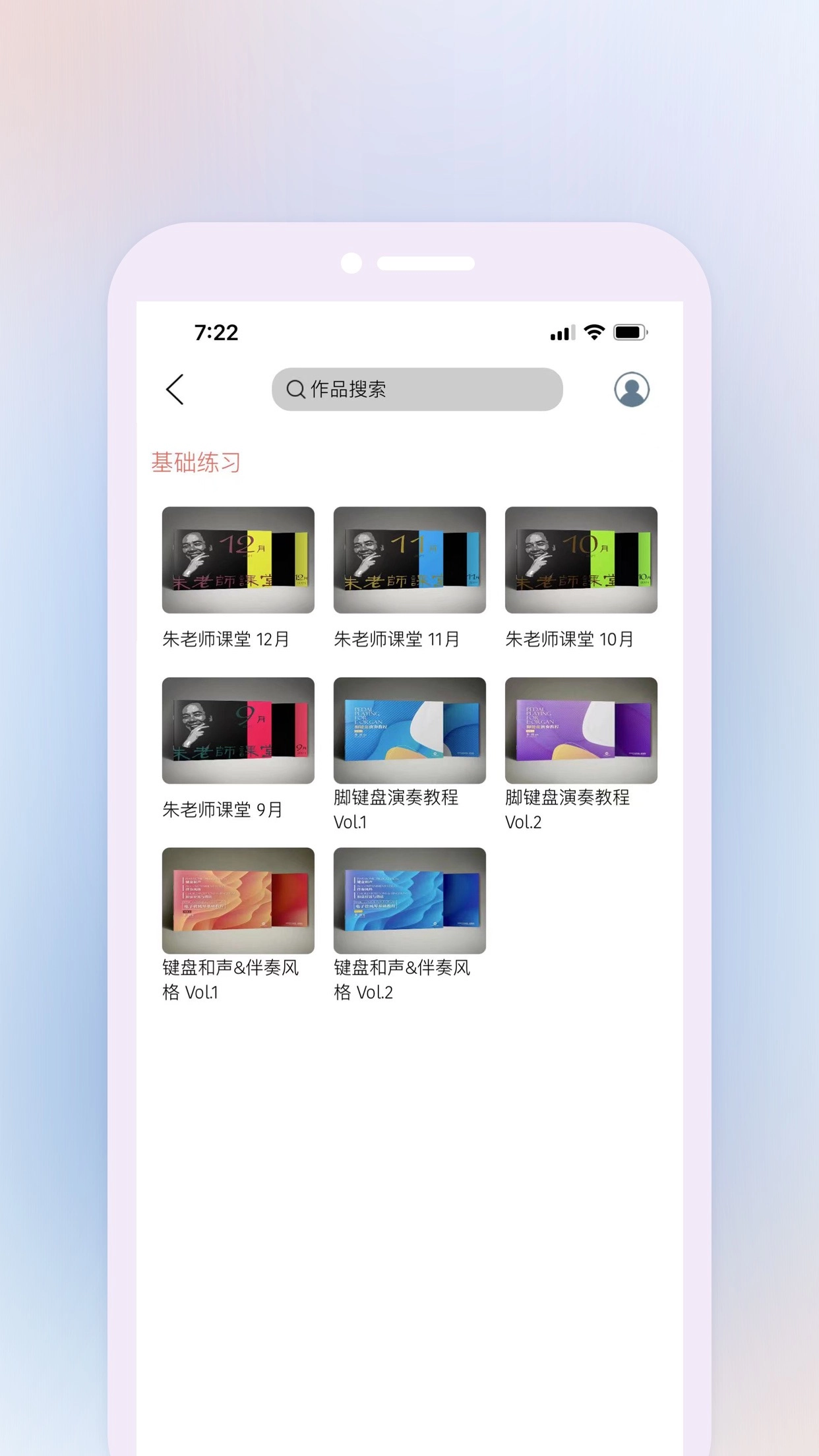Open 朱老师课堂 9月 course
This screenshot has height=1456, width=819.
coord(238,731)
